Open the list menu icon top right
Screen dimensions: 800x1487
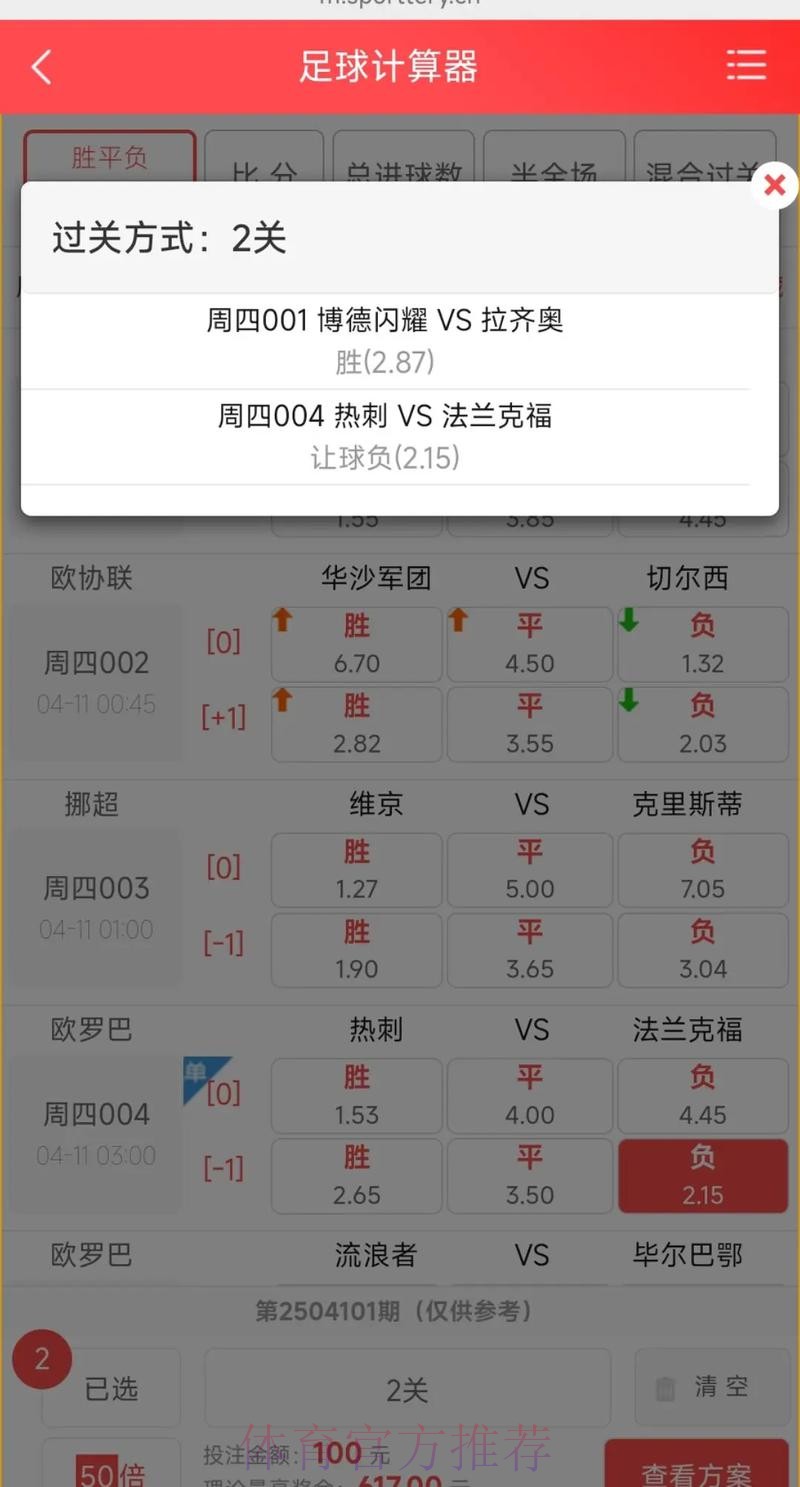point(746,66)
